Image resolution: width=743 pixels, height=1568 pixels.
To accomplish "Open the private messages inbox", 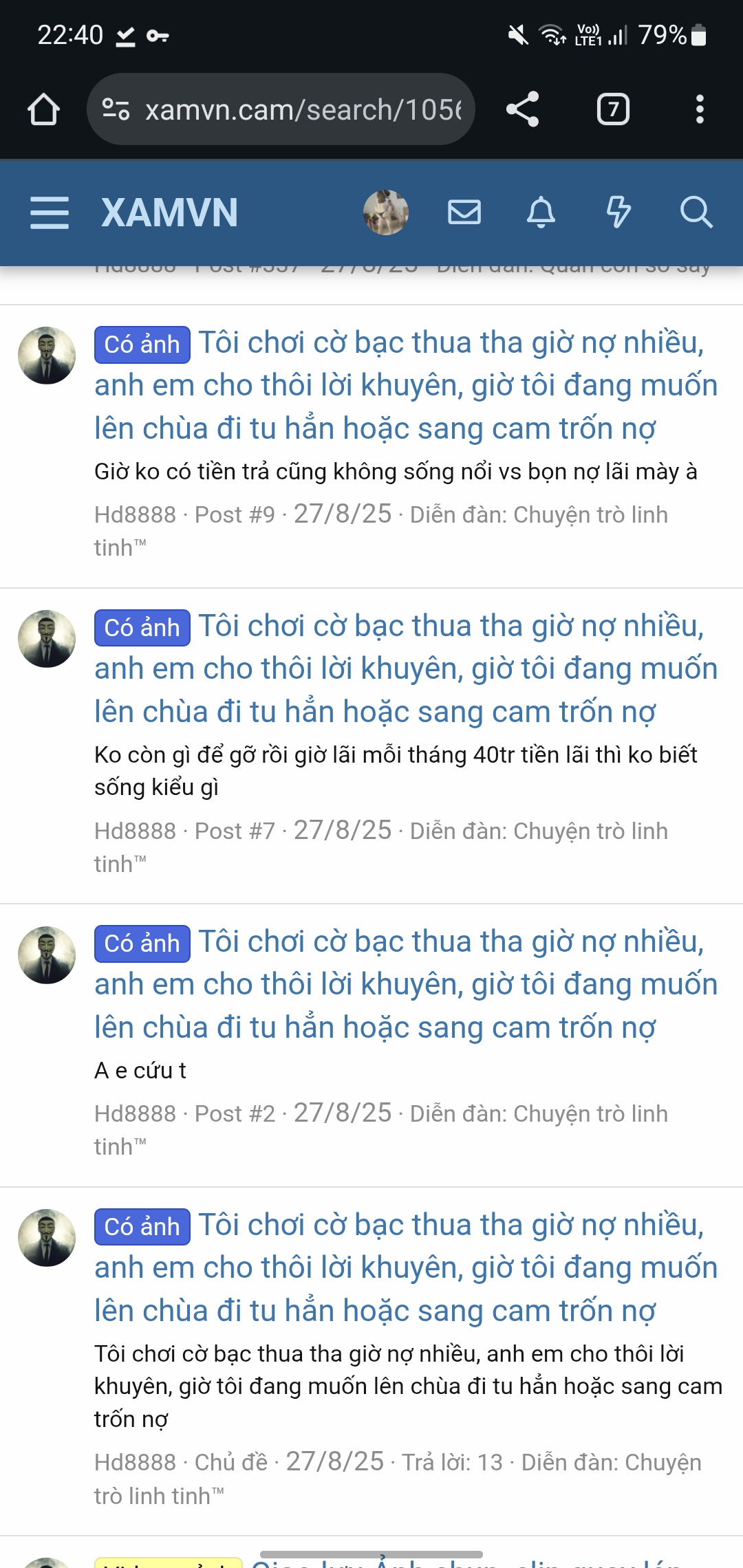I will (464, 213).
